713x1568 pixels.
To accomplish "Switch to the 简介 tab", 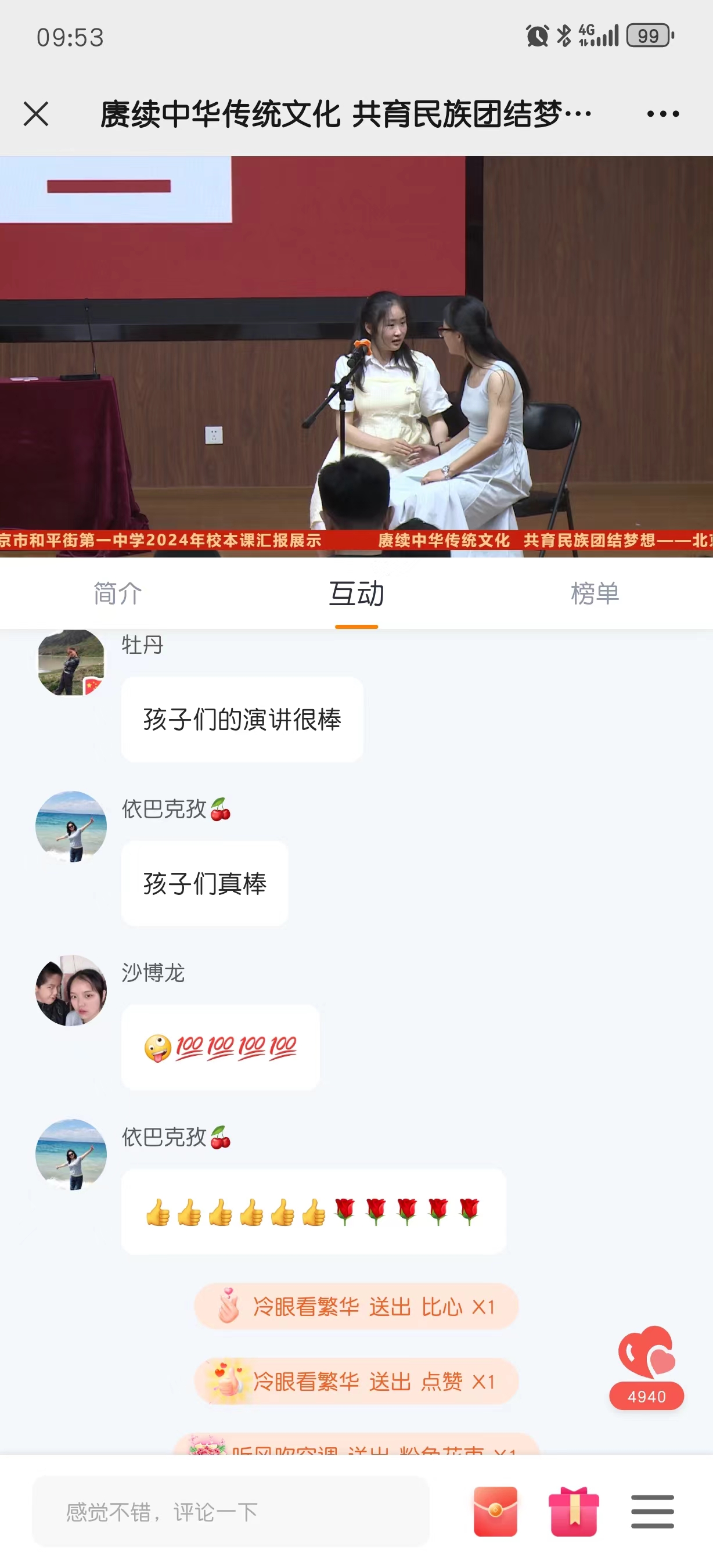I will [118, 594].
